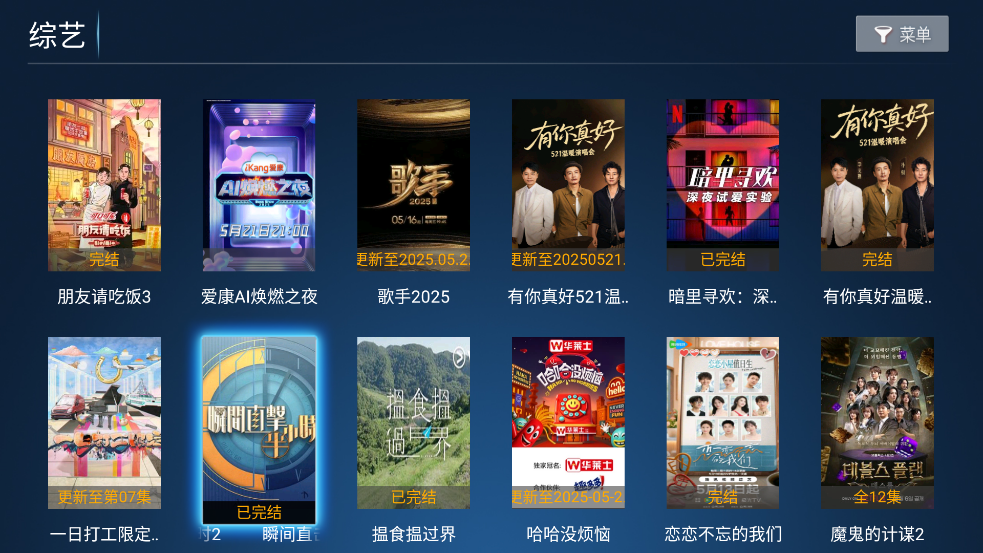
Task: Open 暗里寻欢：深.. tile
Action: 723,185
